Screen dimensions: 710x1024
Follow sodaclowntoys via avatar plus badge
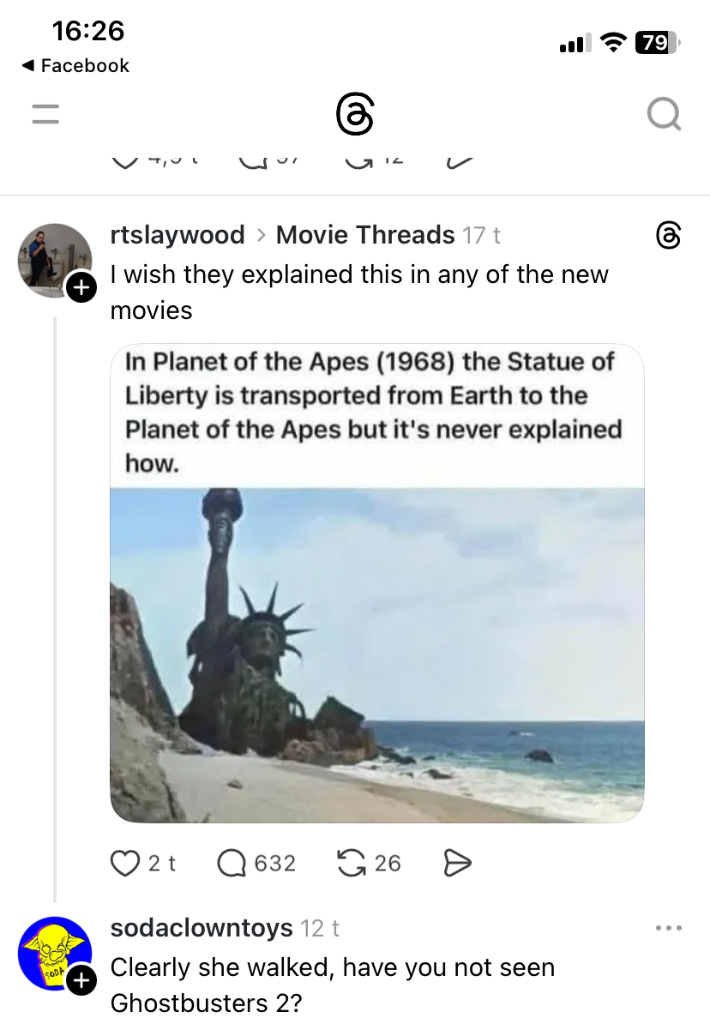[81, 981]
